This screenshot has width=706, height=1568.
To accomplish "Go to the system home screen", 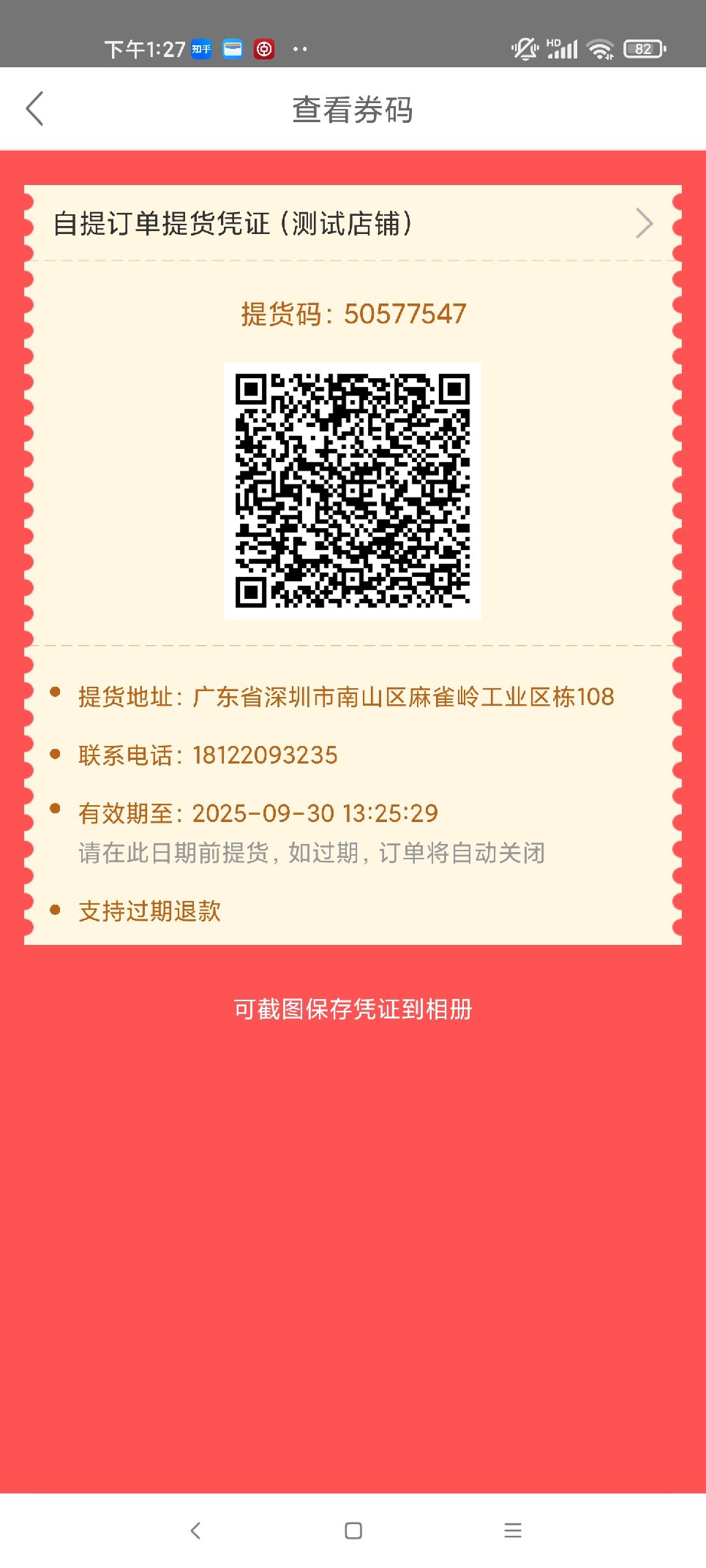I will pos(353,1530).
